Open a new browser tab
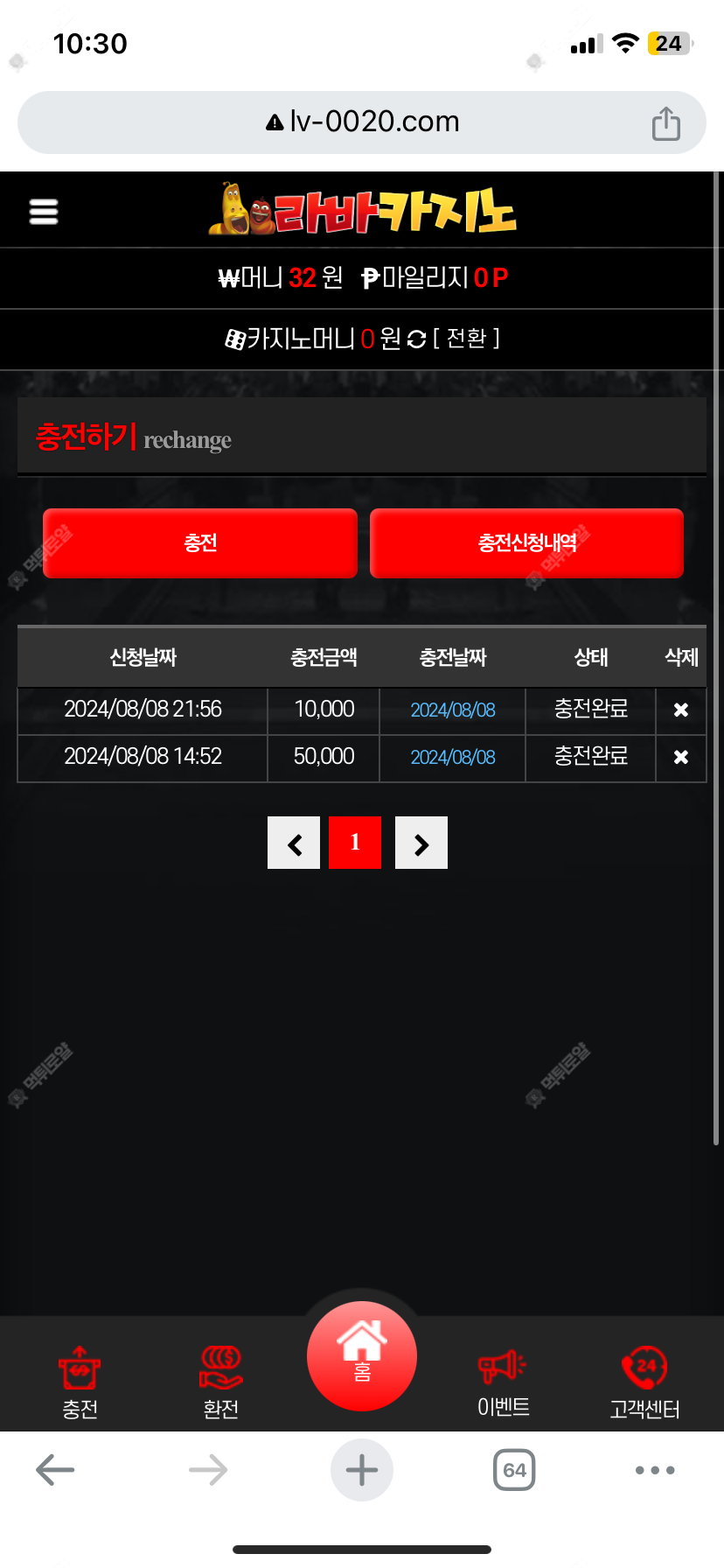 click(362, 1470)
